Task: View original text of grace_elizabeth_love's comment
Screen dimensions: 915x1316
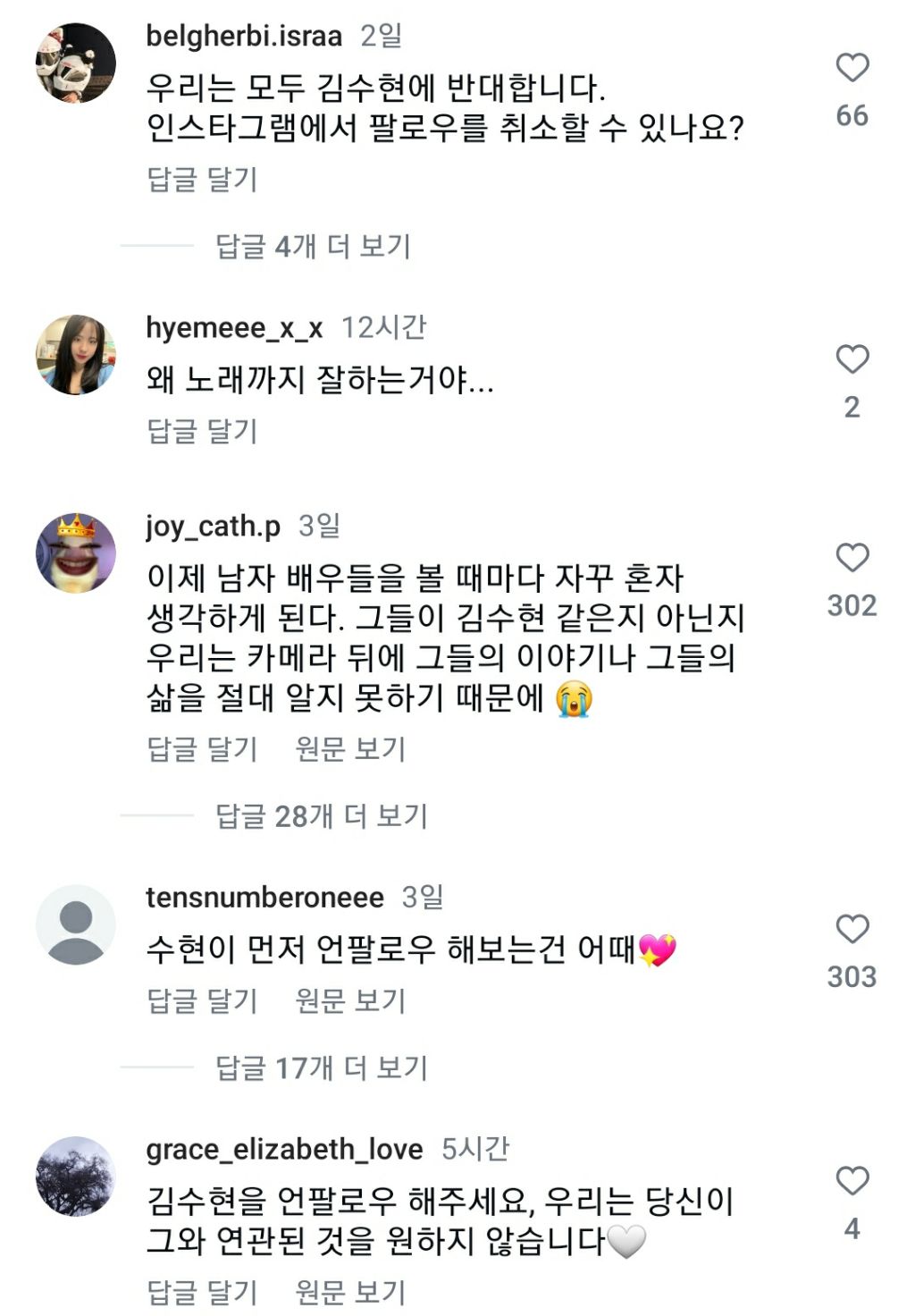Action: point(350,1292)
